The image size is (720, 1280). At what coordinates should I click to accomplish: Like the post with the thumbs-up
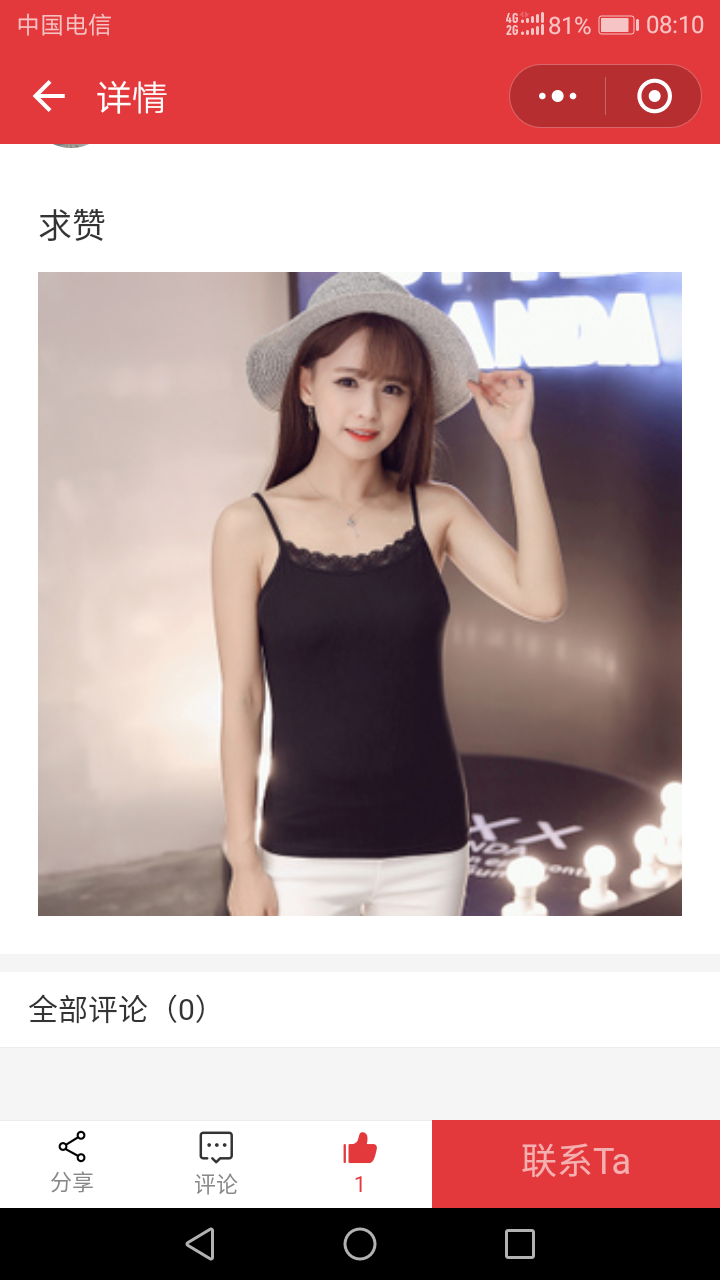point(360,1163)
